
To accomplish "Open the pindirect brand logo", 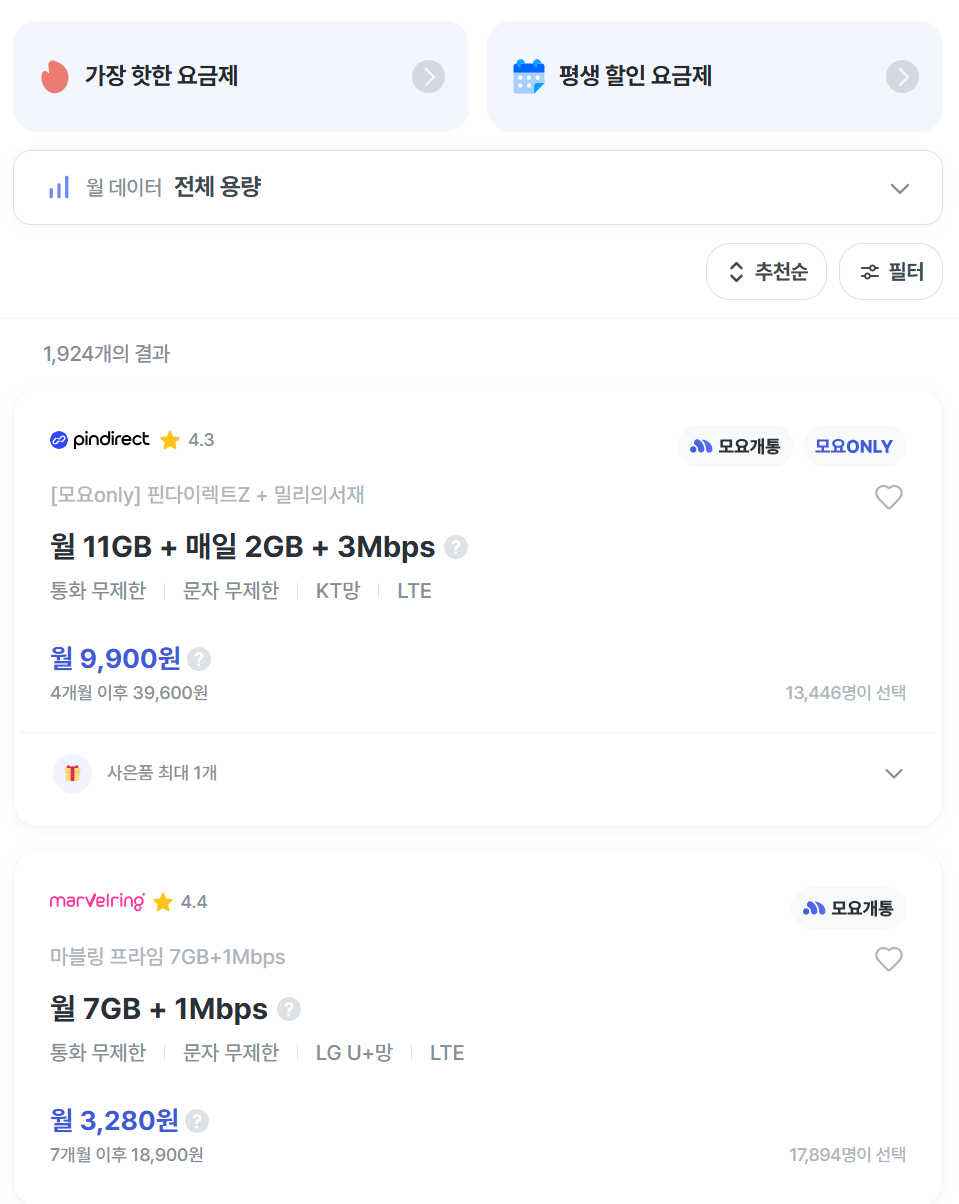I will (x=99, y=439).
